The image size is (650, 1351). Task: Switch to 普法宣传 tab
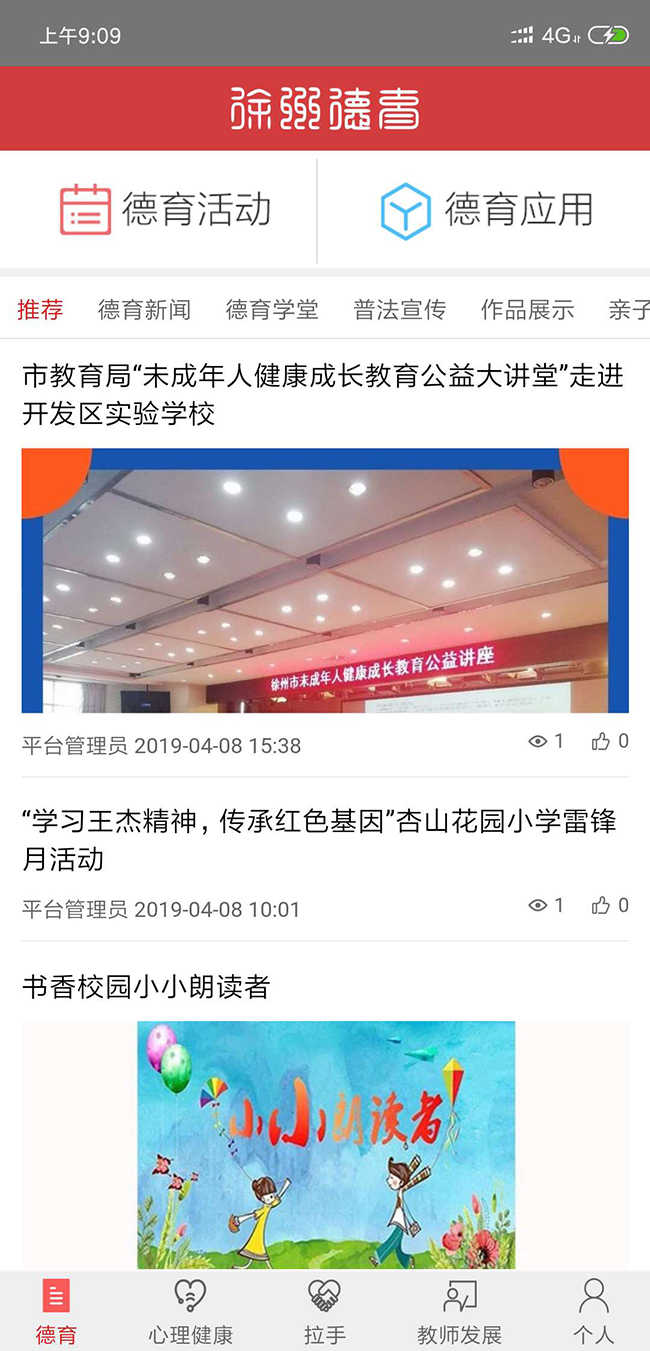(399, 310)
